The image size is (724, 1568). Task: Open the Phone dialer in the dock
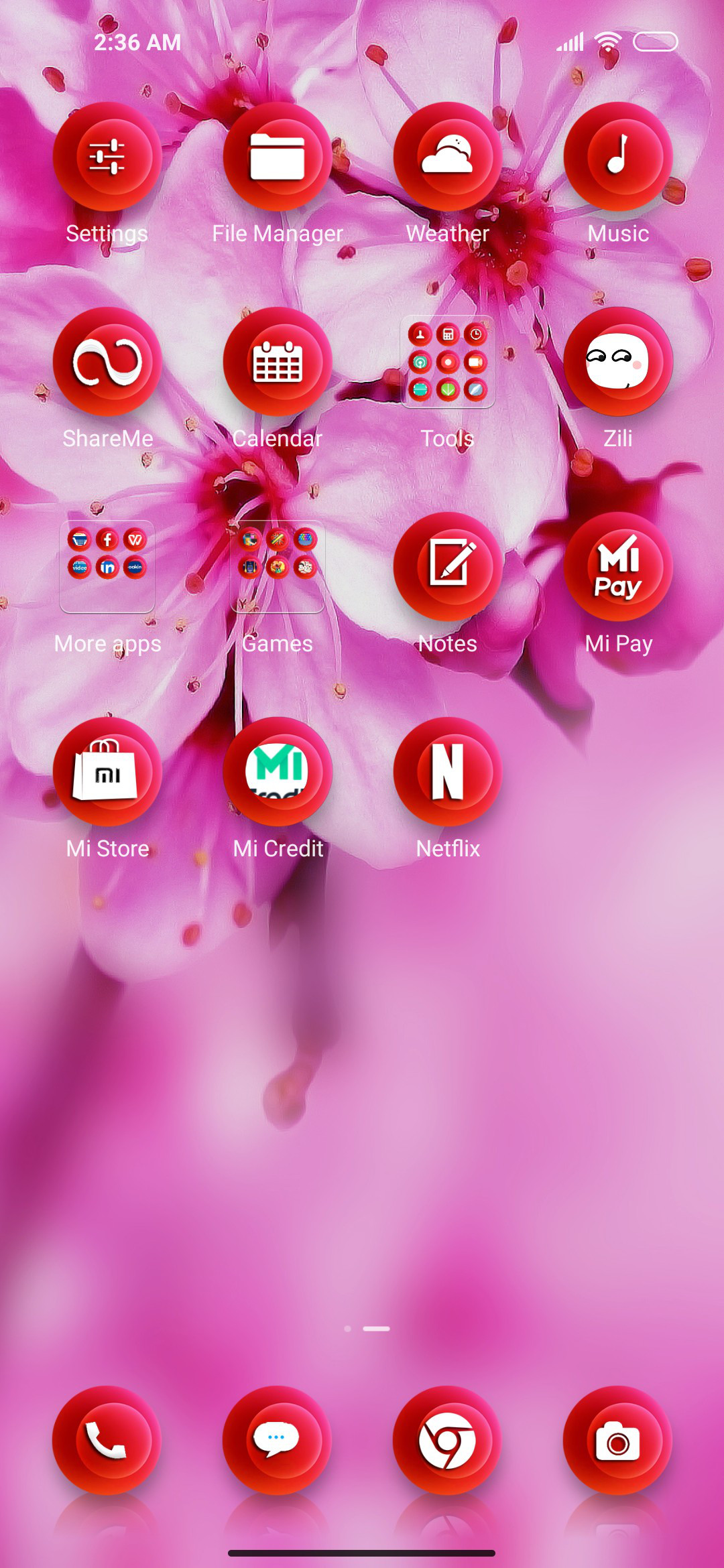pyautogui.click(x=107, y=1441)
